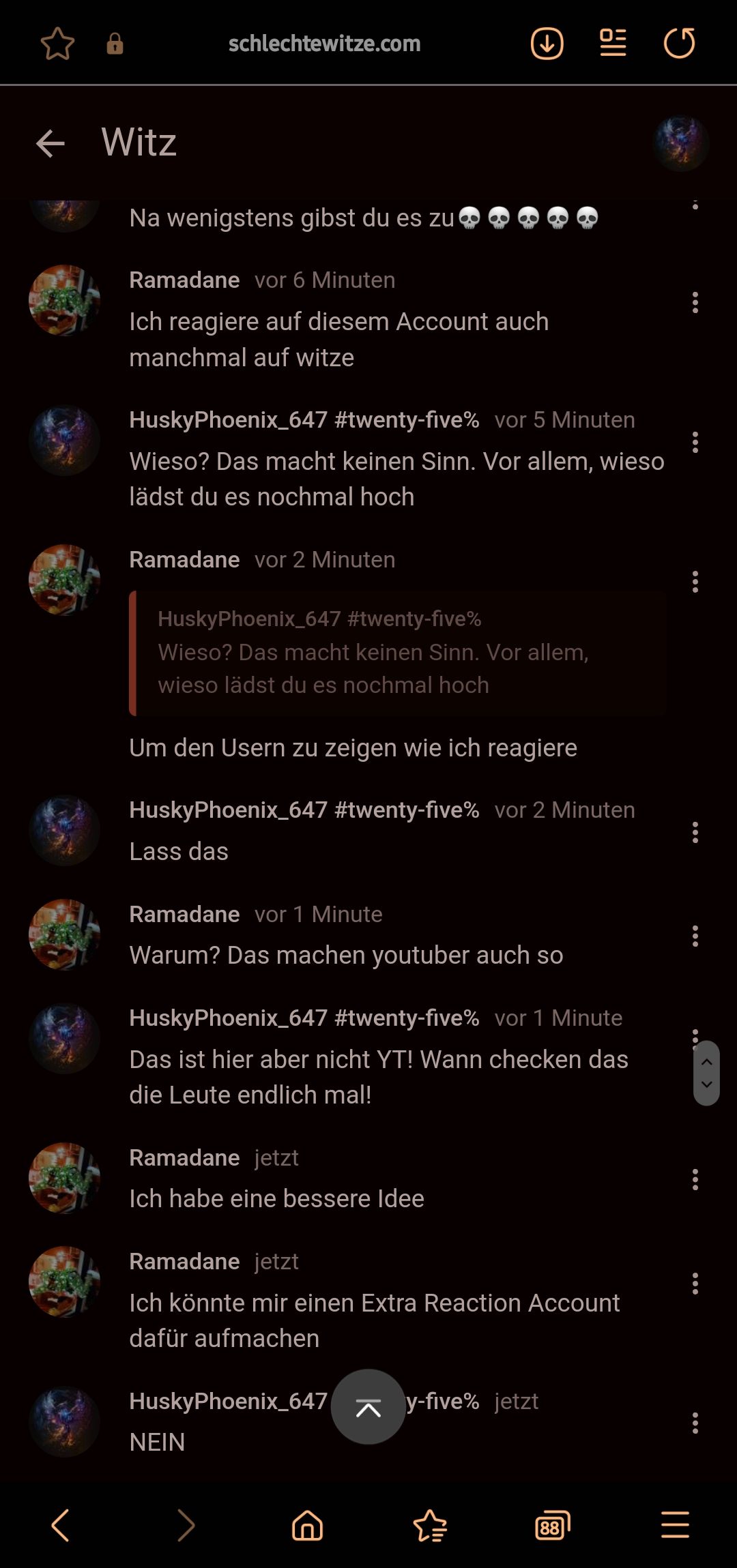737x1568 pixels.
Task: Open options for 'Warum? Das machen youtuber' comment
Action: click(695, 936)
